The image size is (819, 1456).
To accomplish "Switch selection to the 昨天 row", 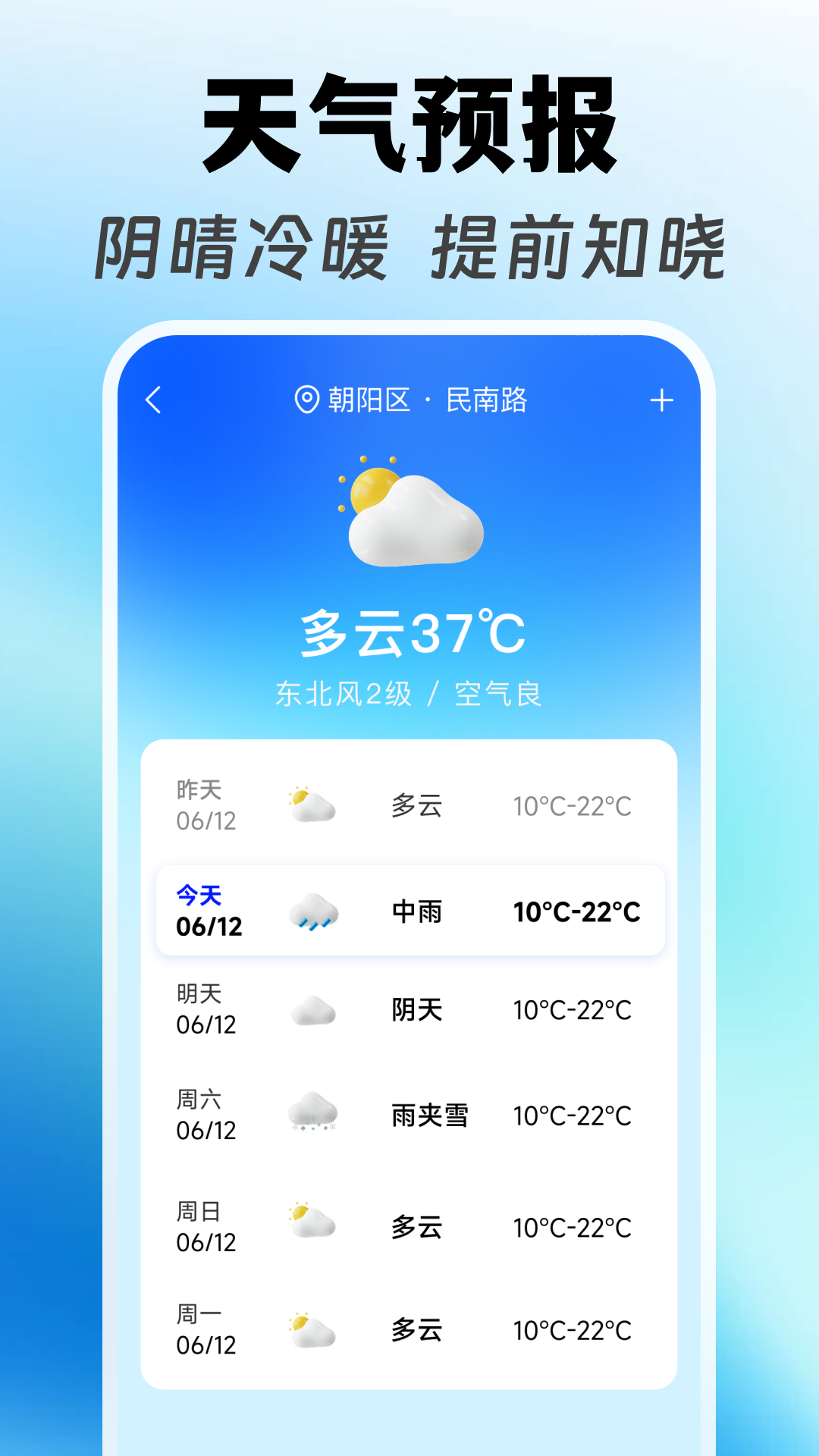I will click(409, 806).
